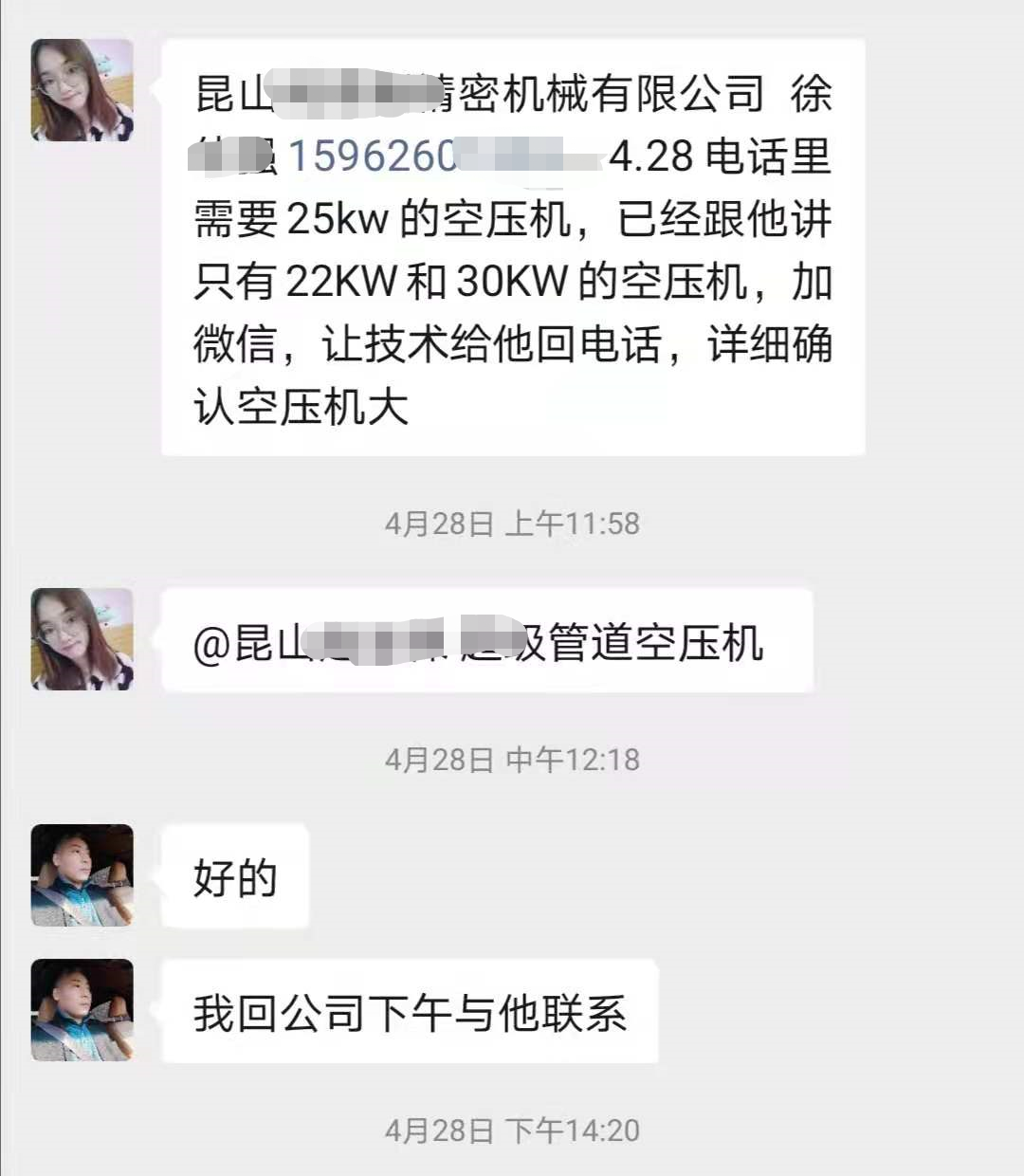Tap the avatar next to the 管道空压机 mention message
Screen dimensions: 1024x1176
pyautogui.click(x=82, y=639)
